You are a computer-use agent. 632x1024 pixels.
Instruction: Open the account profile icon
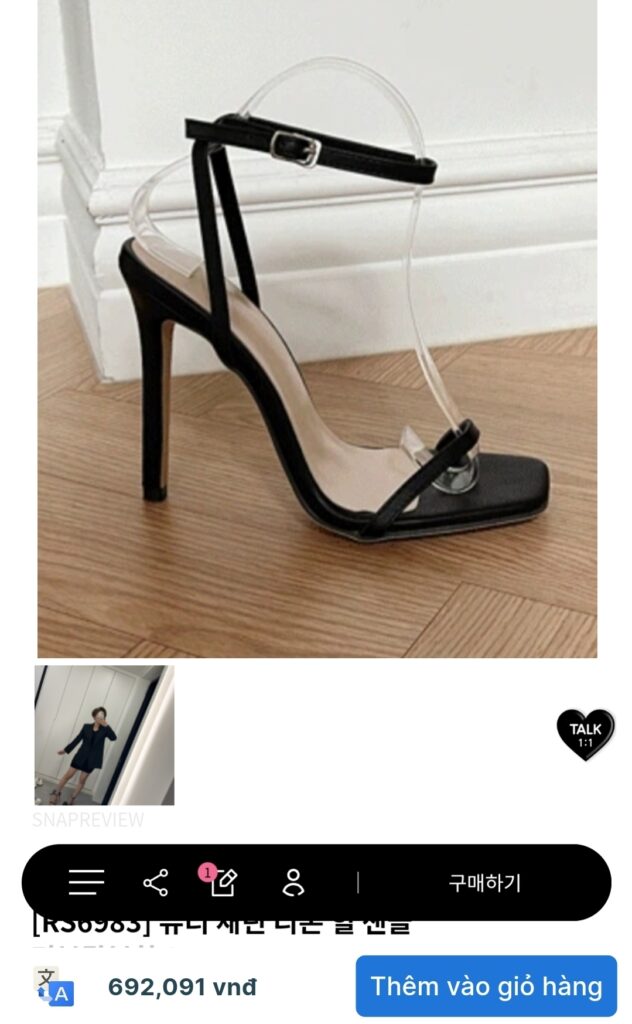tap(293, 882)
